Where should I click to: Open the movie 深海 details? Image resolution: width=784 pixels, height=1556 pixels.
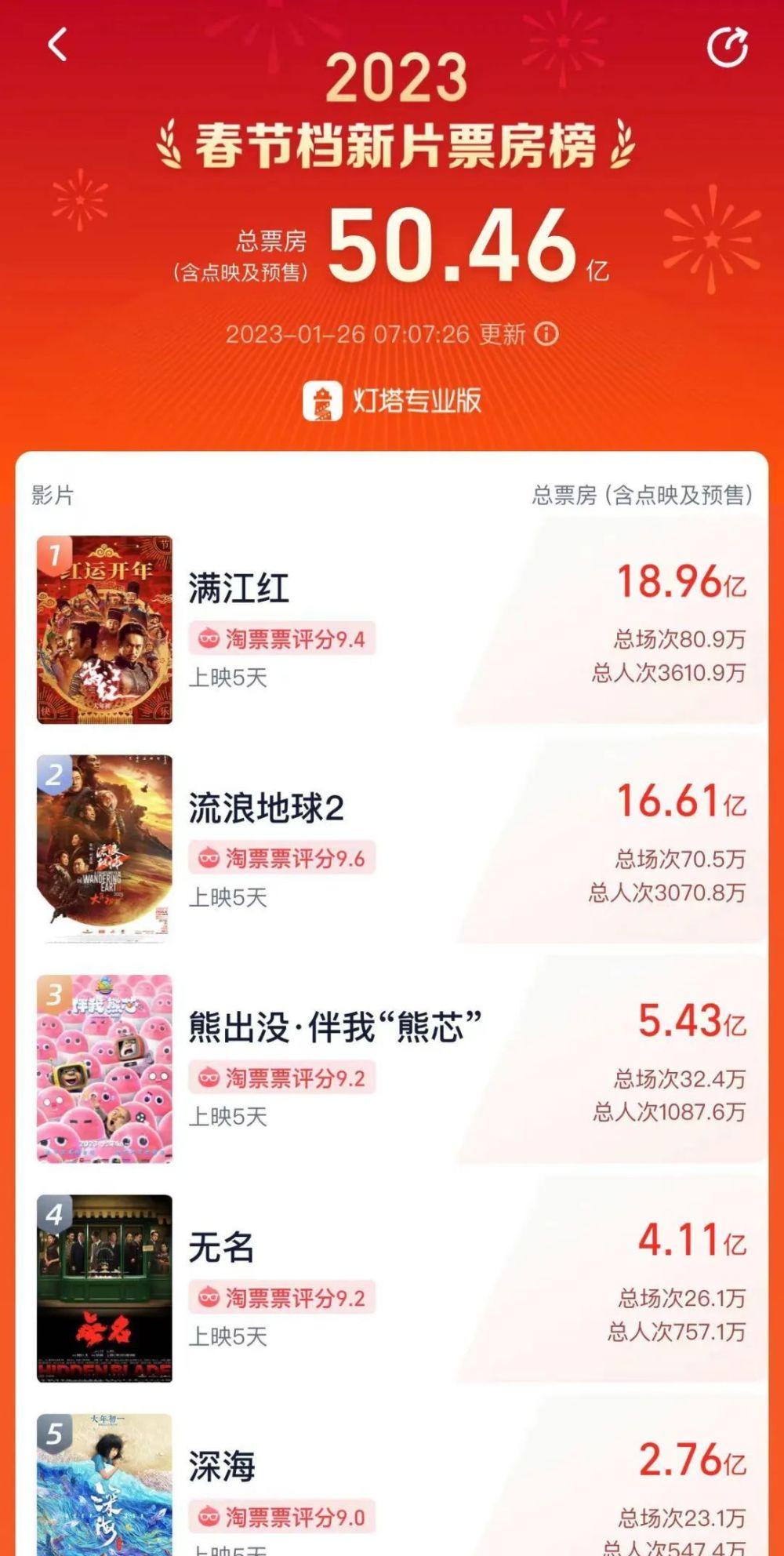coord(222,1467)
